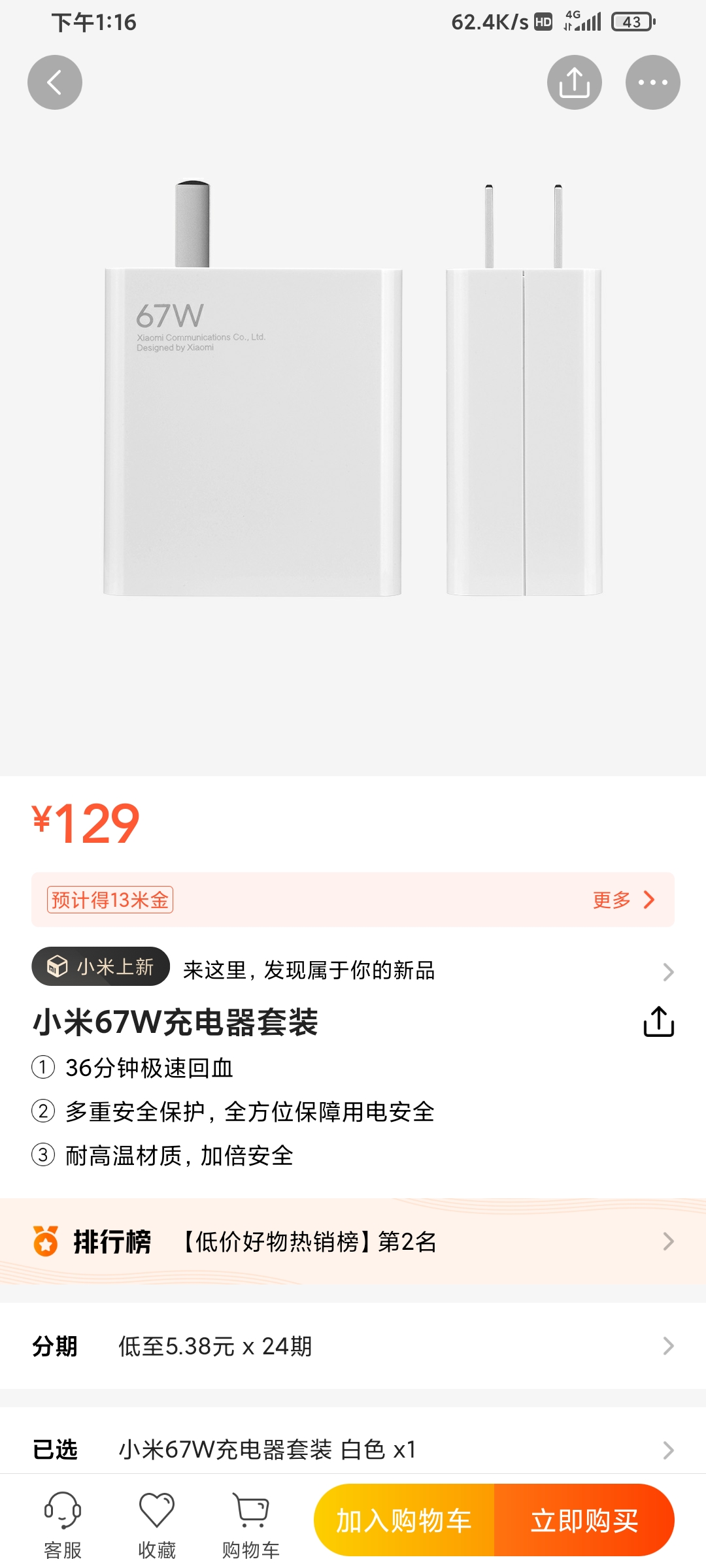
Task: Tap the share icon beside 小米67W充电器套装
Action: click(658, 1022)
